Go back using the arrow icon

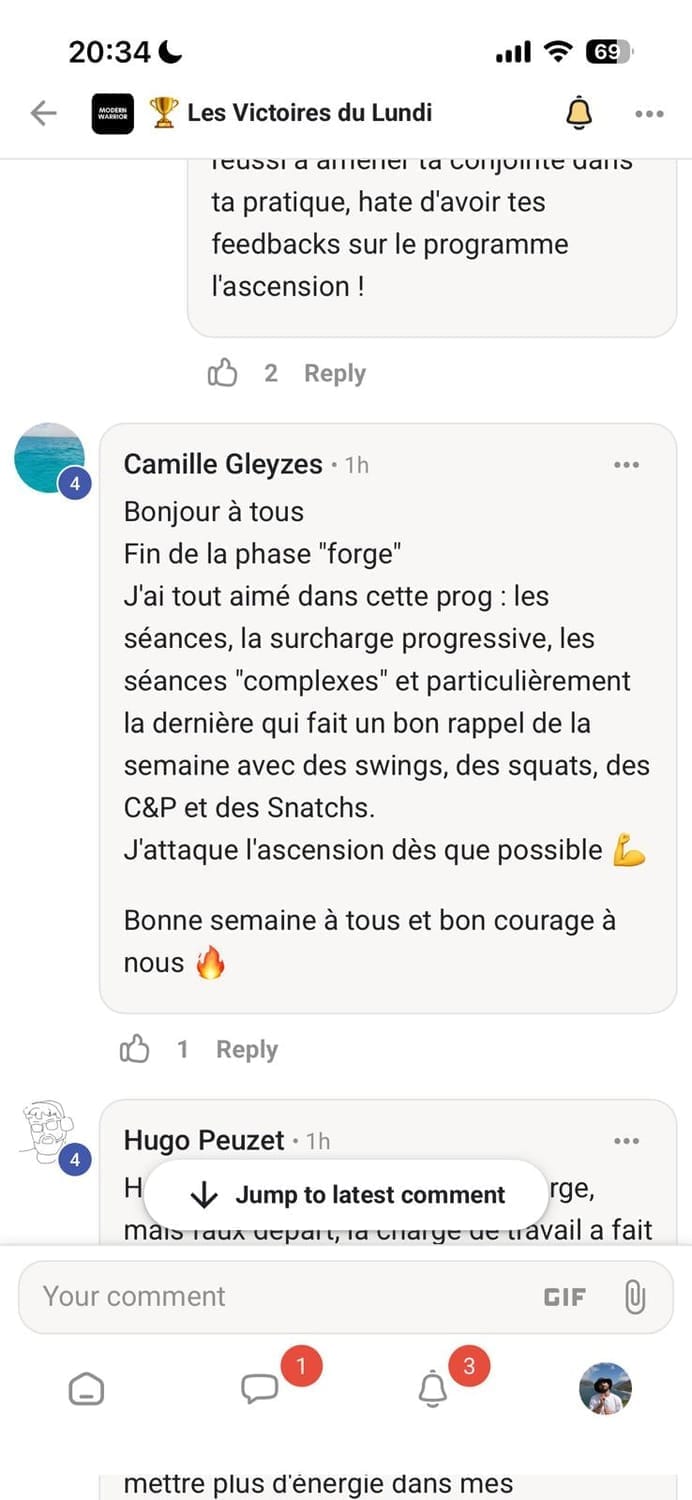pos(44,113)
